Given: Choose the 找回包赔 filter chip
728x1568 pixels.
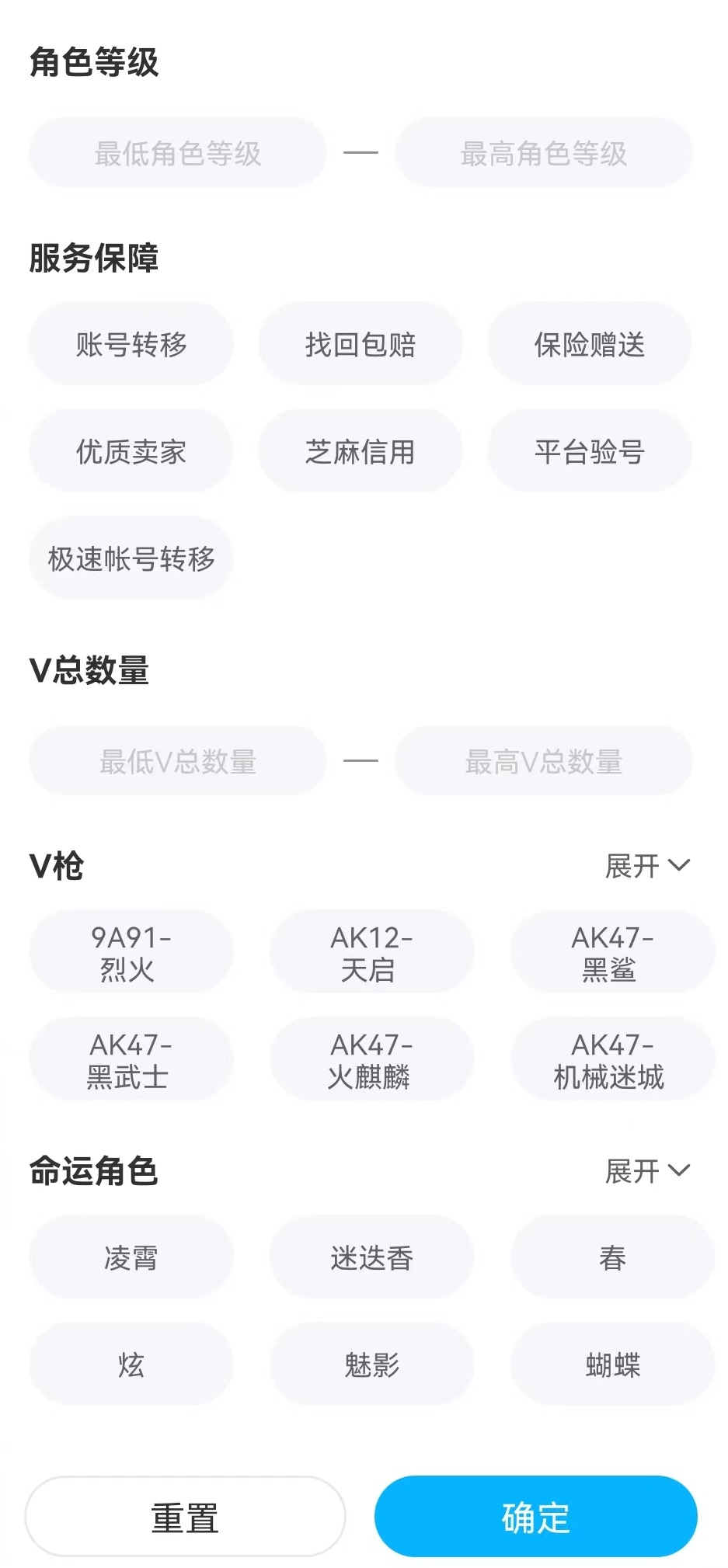Looking at the screenshot, I should click(360, 344).
